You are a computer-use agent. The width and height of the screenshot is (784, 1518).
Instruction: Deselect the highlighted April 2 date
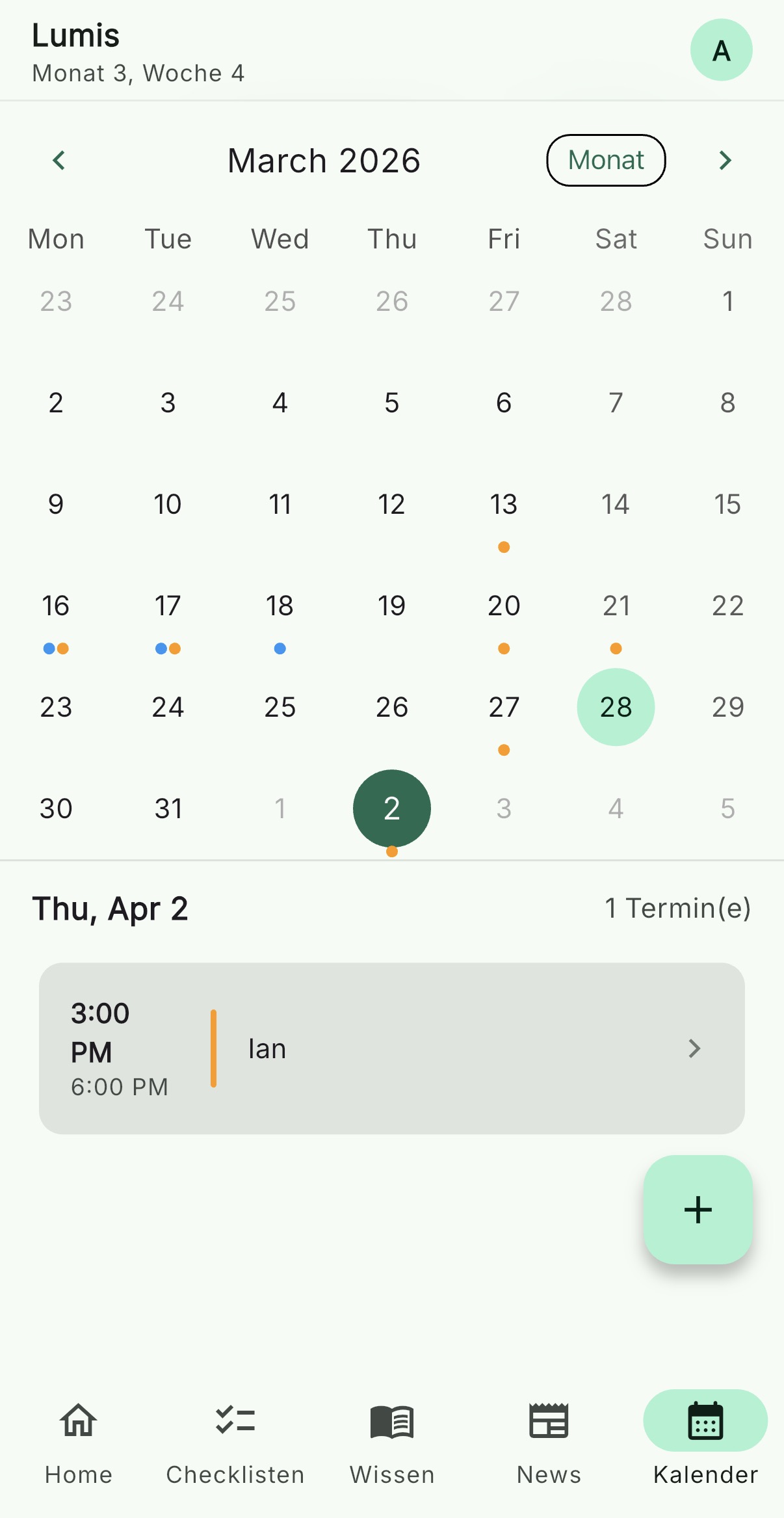pos(391,808)
